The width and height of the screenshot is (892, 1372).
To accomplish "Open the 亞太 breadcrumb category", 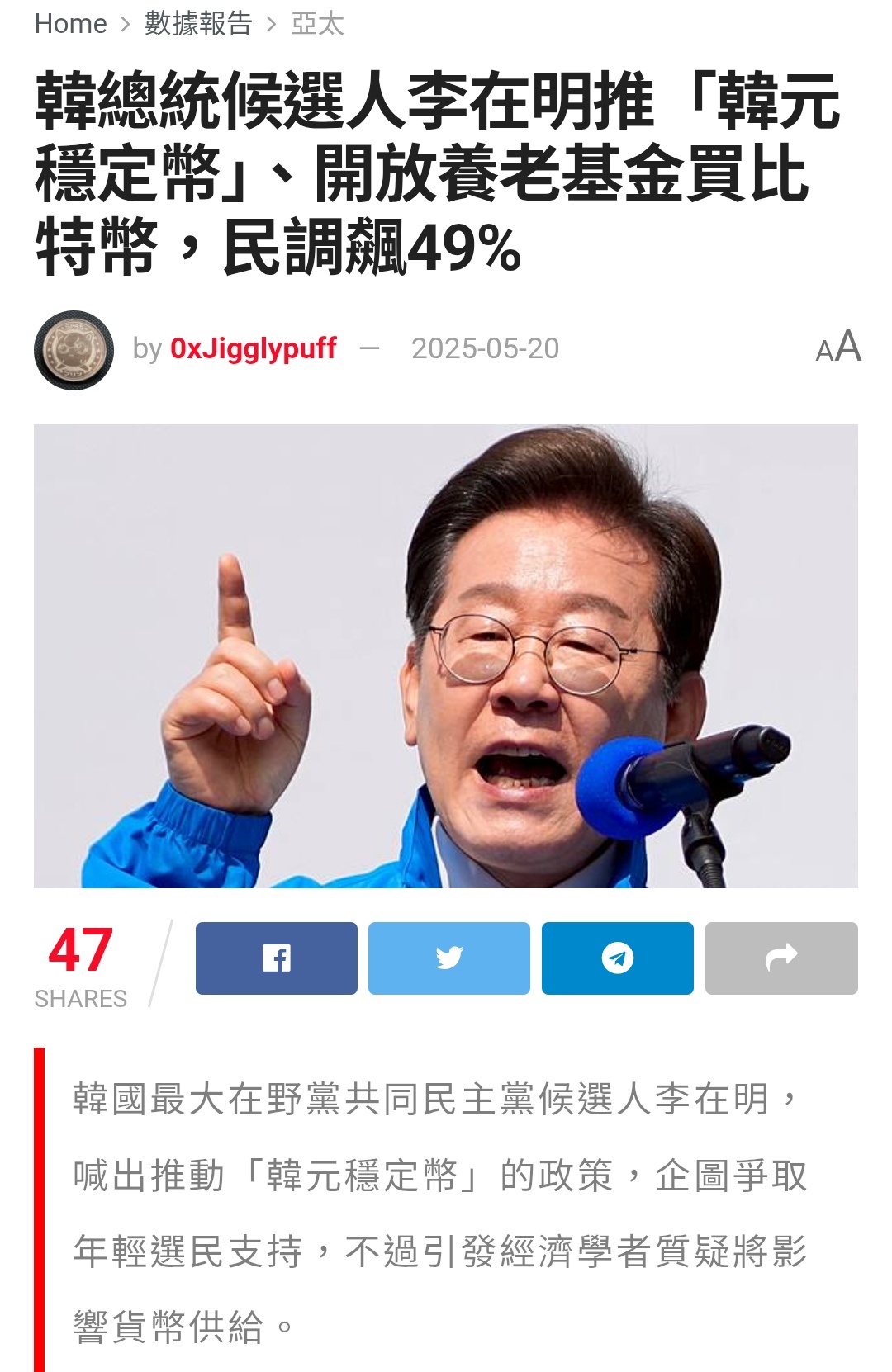I will [x=317, y=24].
